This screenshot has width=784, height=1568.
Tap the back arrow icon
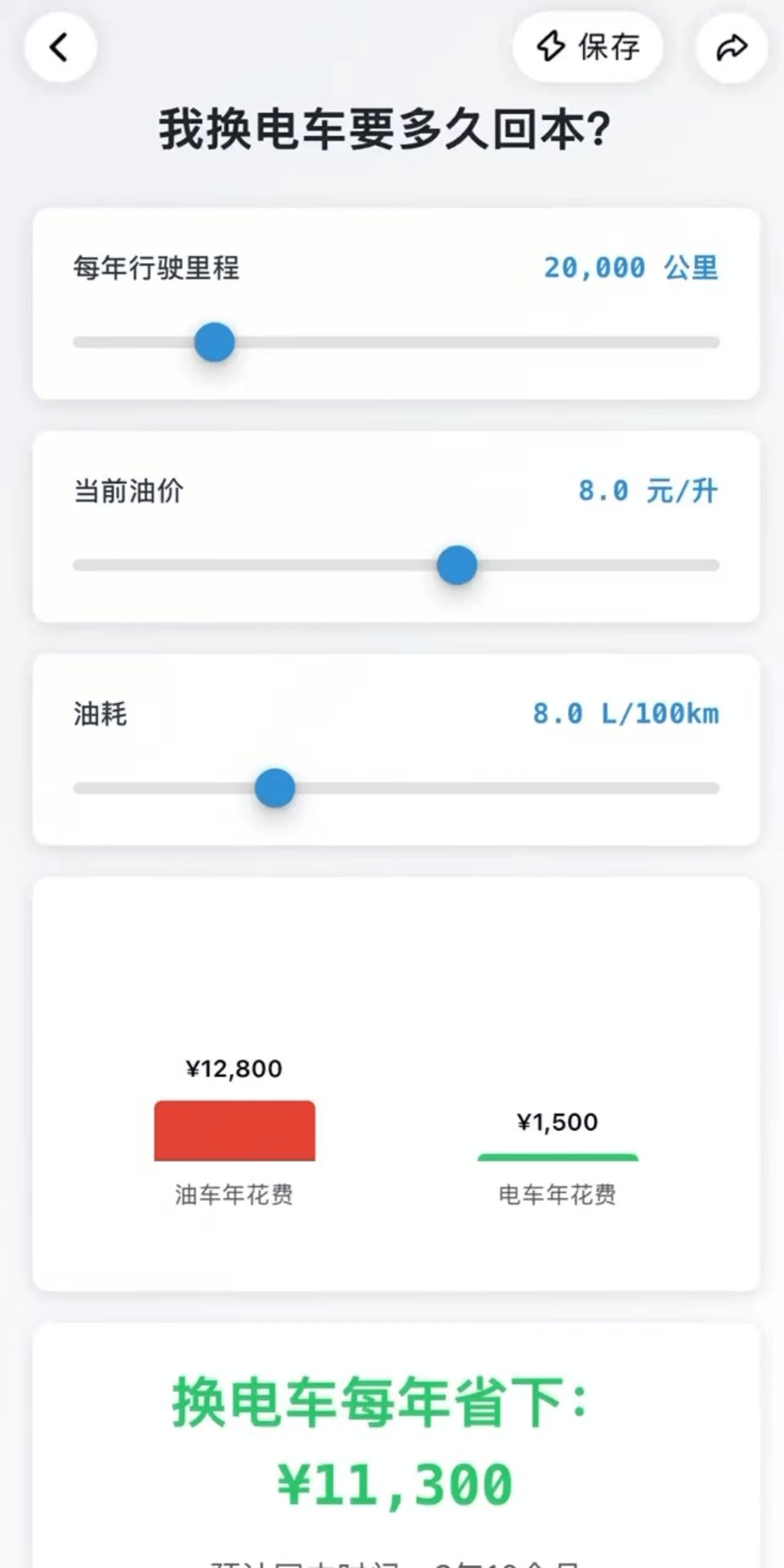coord(60,47)
